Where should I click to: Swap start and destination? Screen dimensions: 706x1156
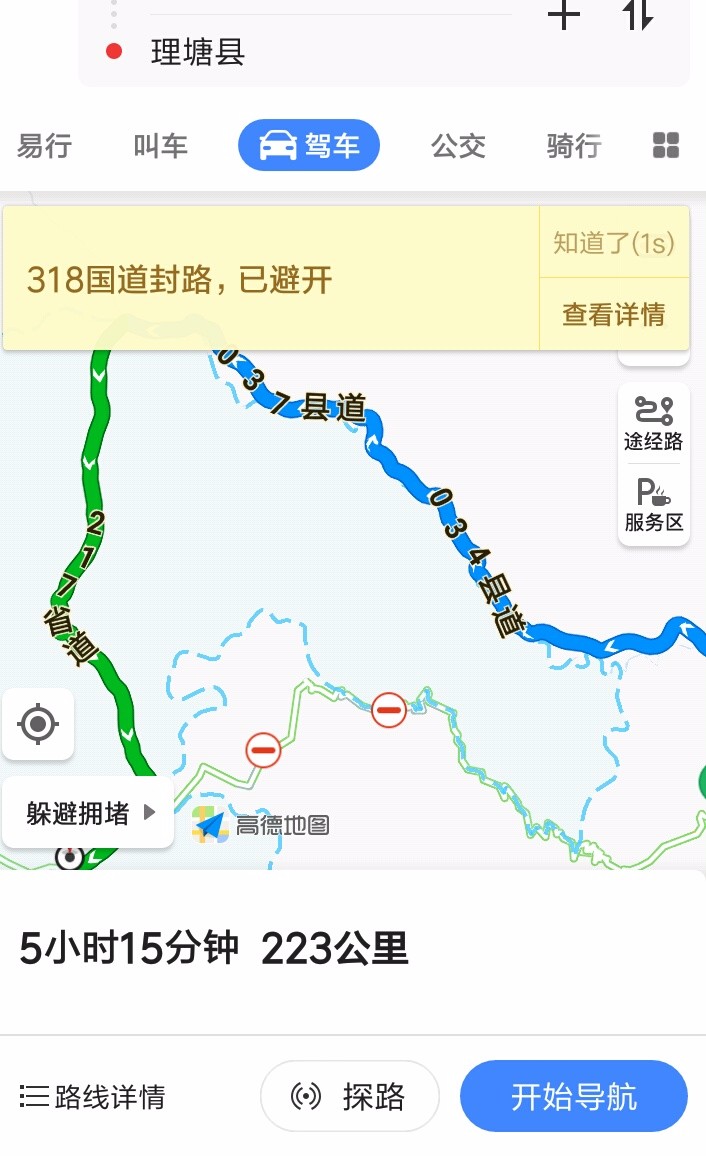point(638,15)
